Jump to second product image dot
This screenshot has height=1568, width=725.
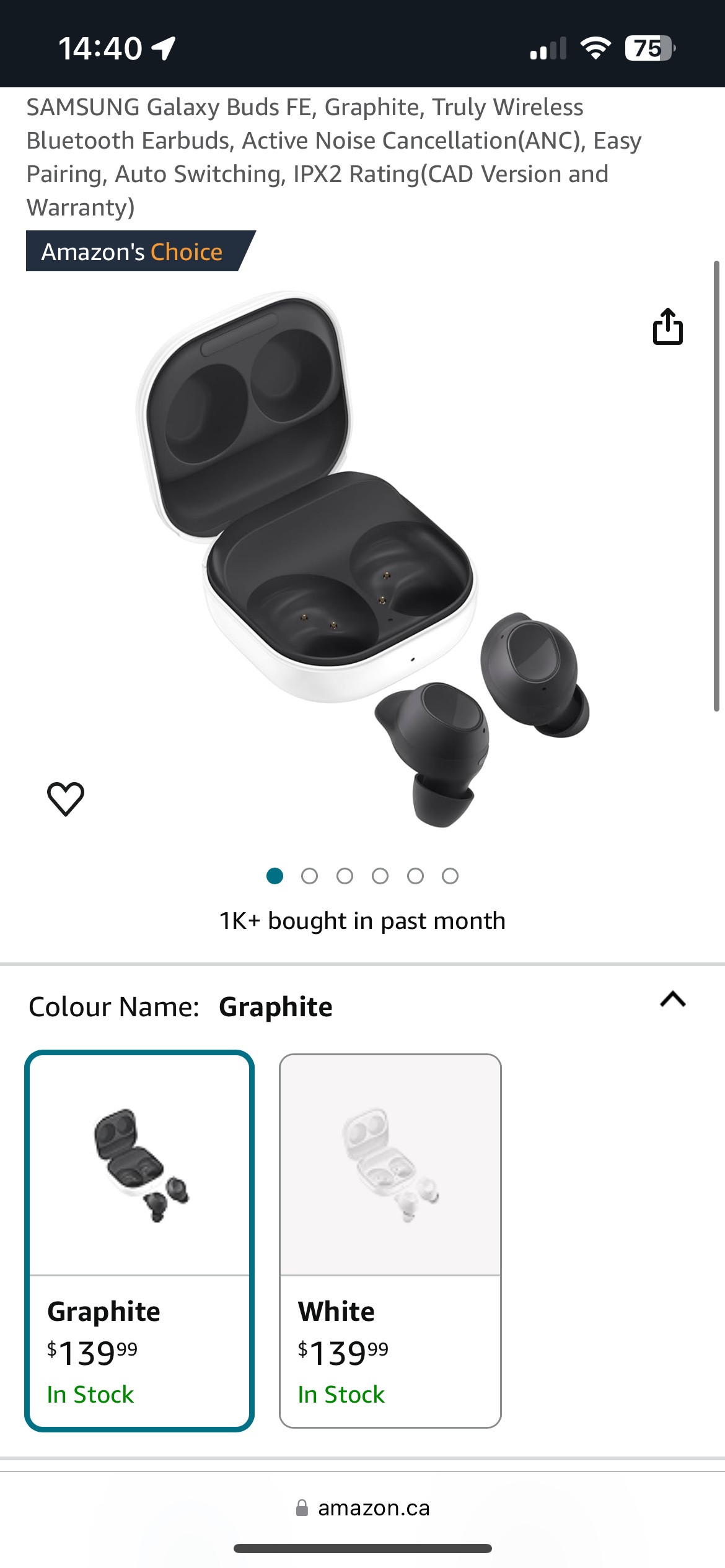point(310,876)
